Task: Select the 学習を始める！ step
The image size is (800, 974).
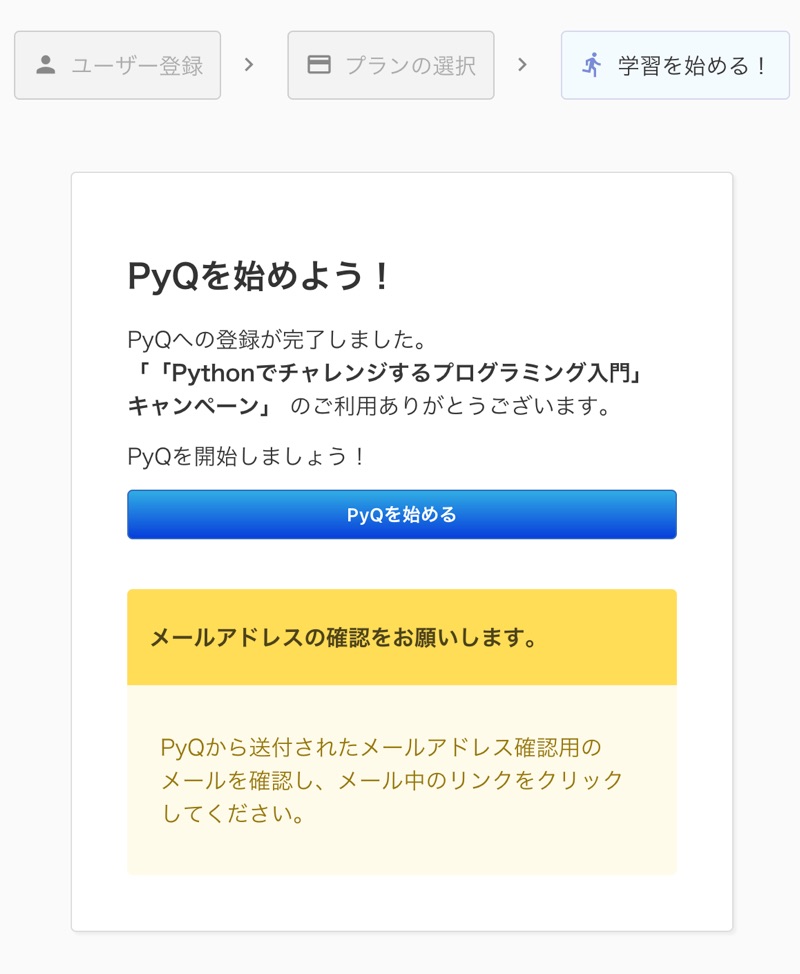Action: point(675,65)
